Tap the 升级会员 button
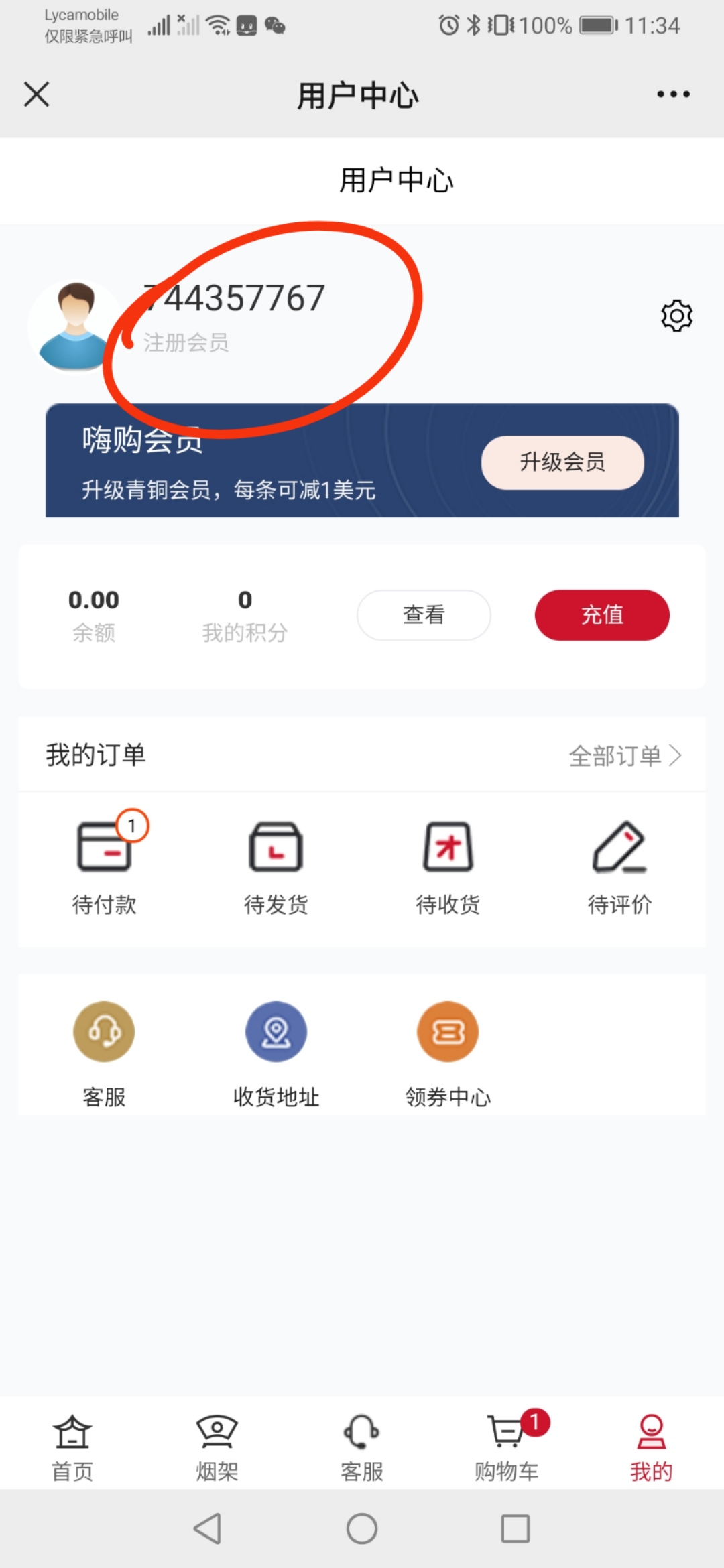 point(562,462)
